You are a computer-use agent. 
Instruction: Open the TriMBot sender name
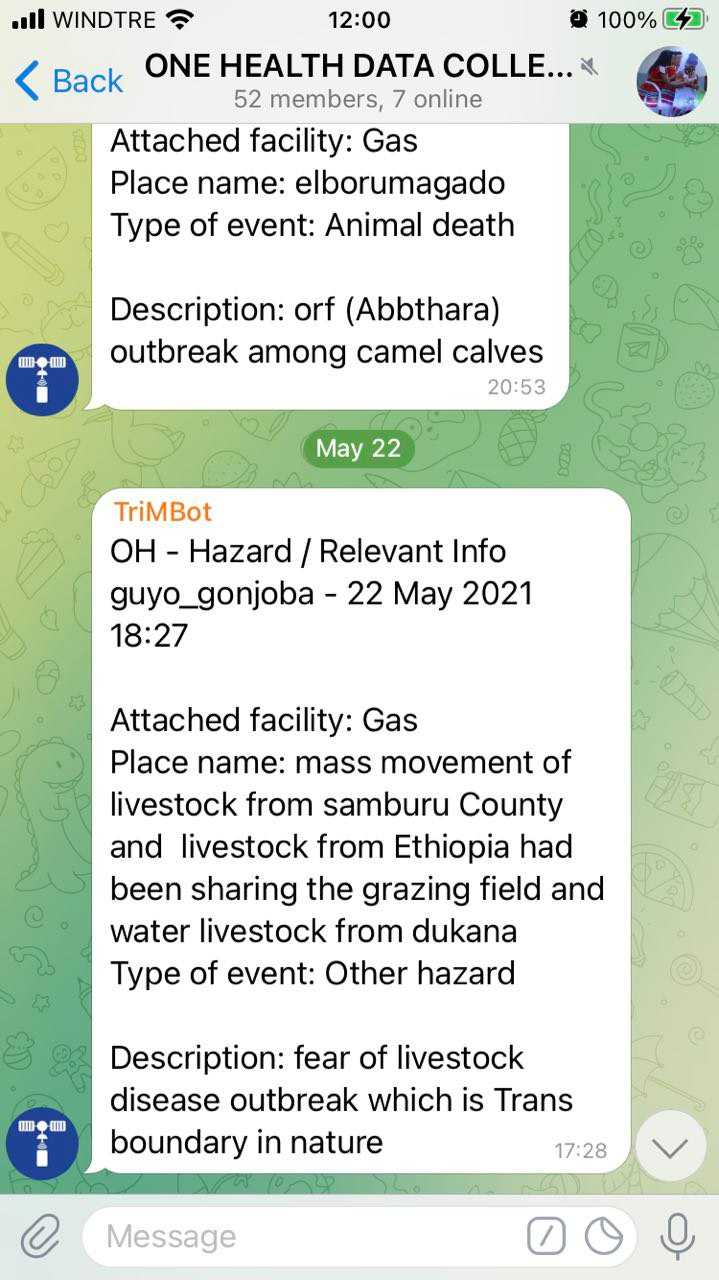point(163,512)
